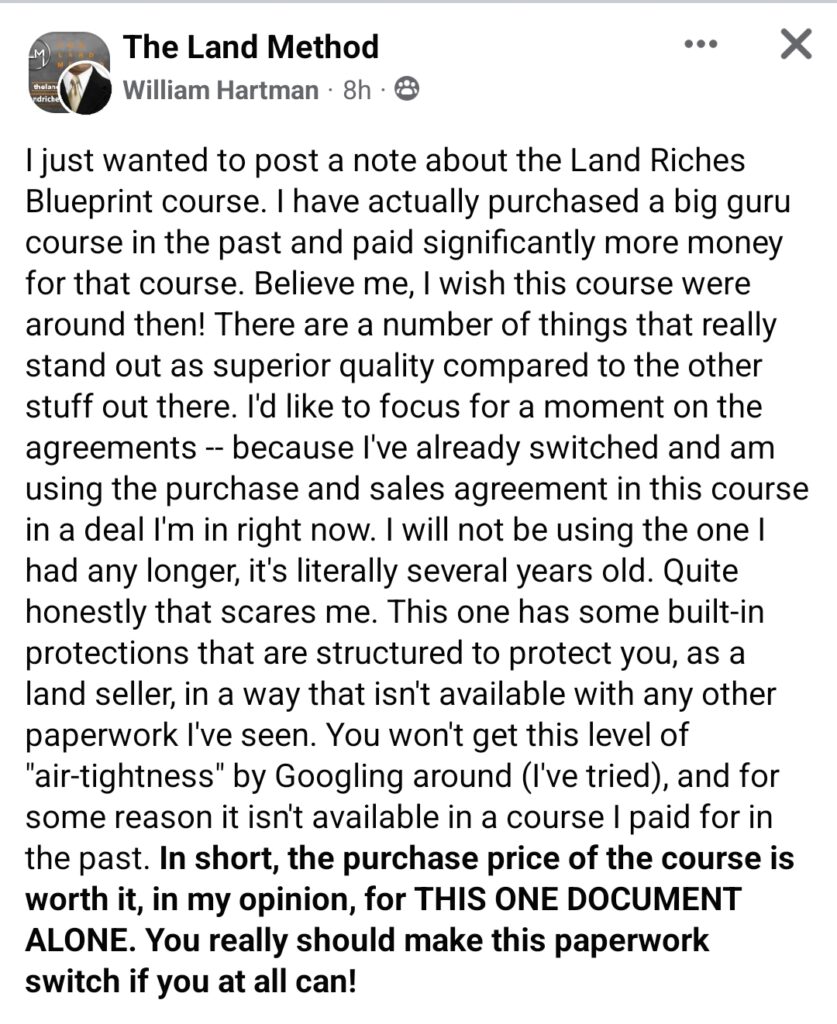This screenshot has height=1024, width=837.
Task: Dismiss the post with the X
Action: tap(795, 45)
